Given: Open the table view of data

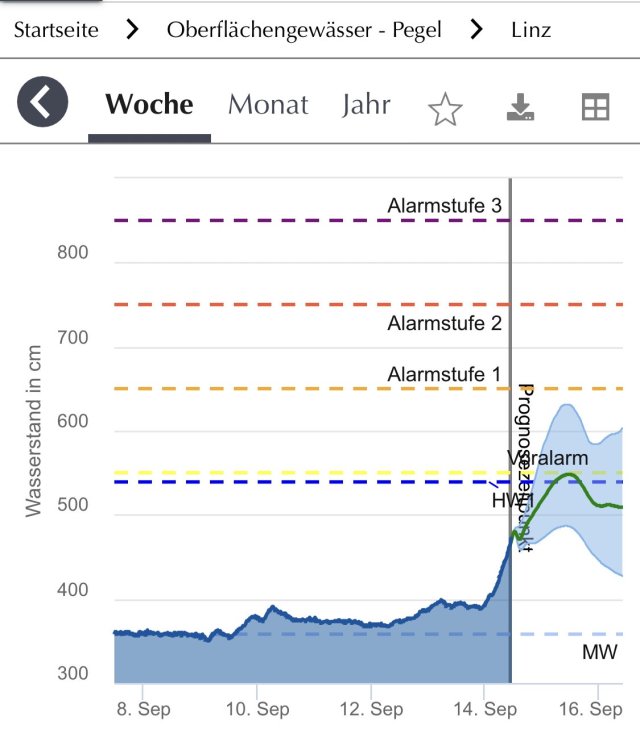Looking at the screenshot, I should pos(595,108).
